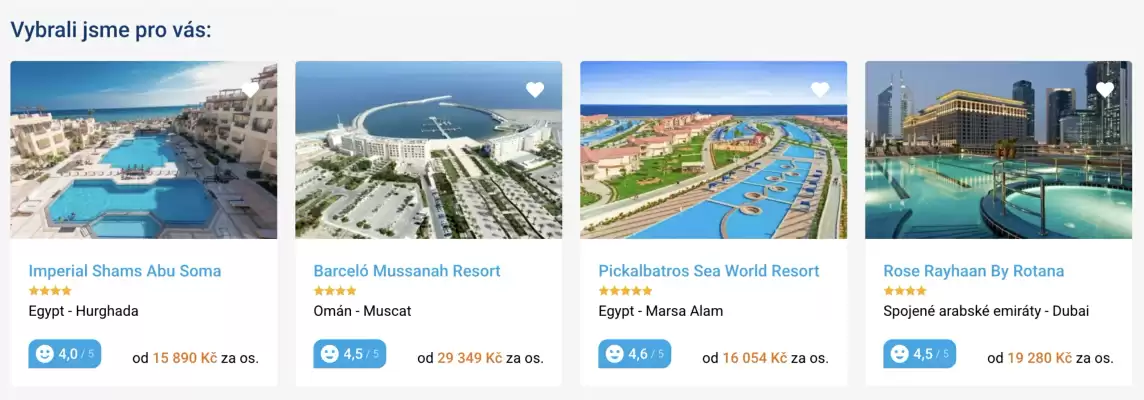This screenshot has width=1144, height=400.
Task: Add Pickalbatros Sea World Resort to favorites
Action: pyautogui.click(x=820, y=90)
